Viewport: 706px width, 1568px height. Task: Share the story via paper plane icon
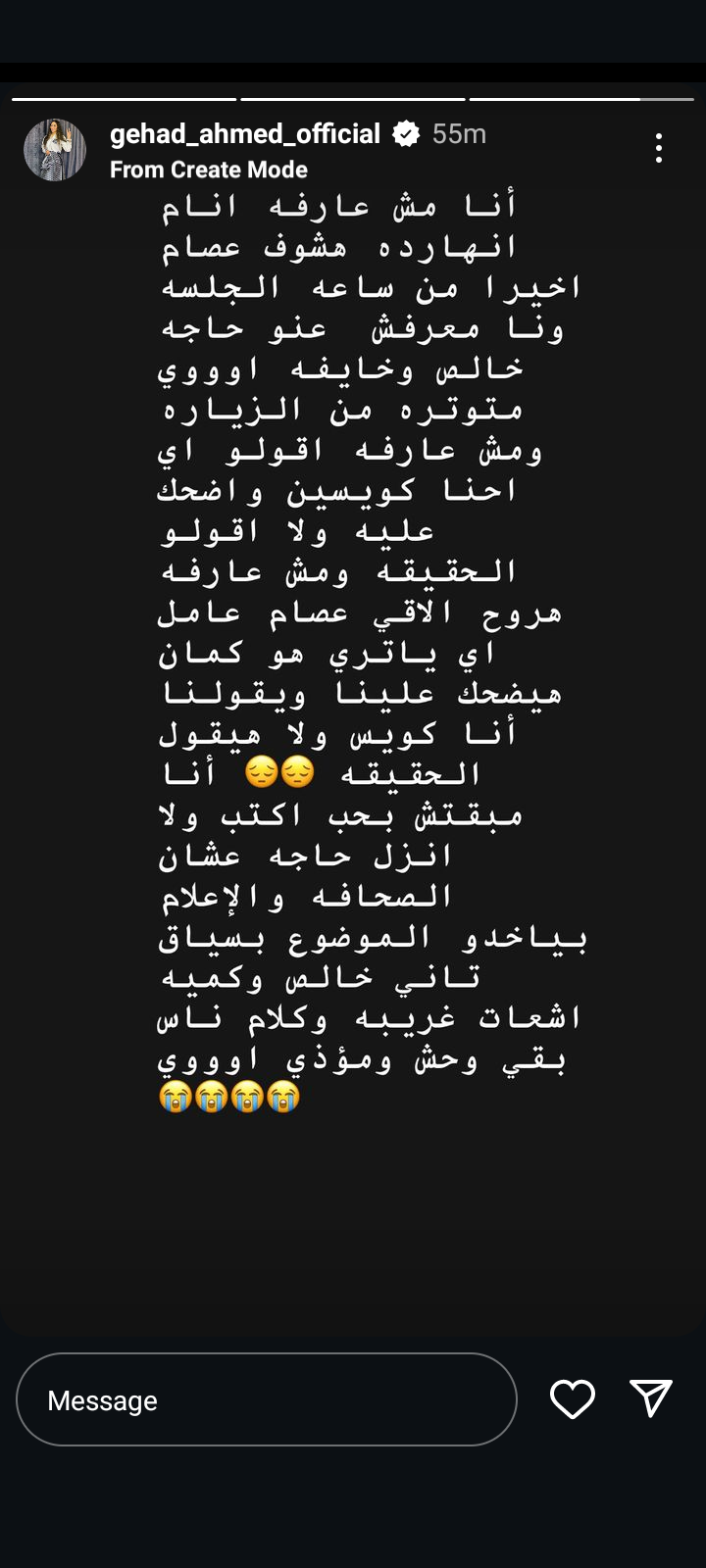651,1398
